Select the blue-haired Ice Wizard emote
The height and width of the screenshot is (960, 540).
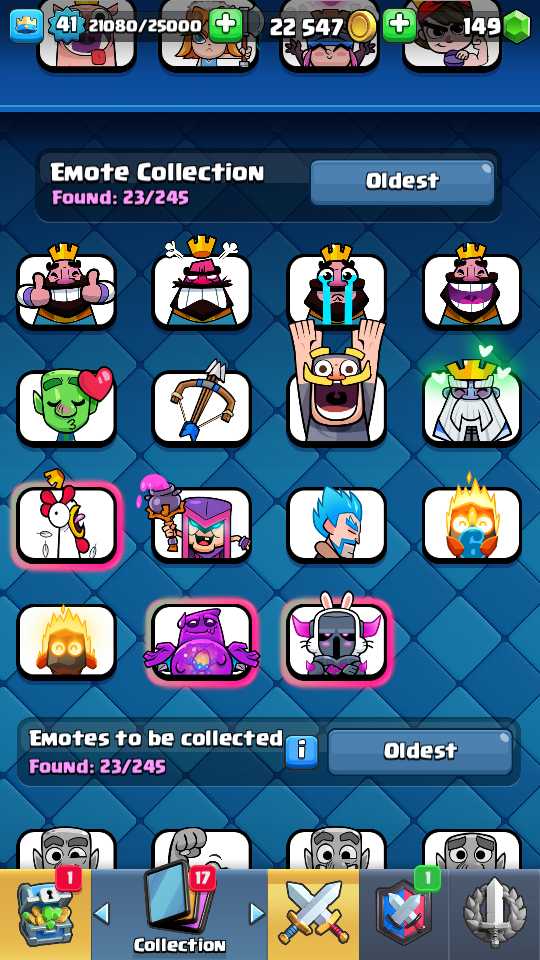[337, 523]
